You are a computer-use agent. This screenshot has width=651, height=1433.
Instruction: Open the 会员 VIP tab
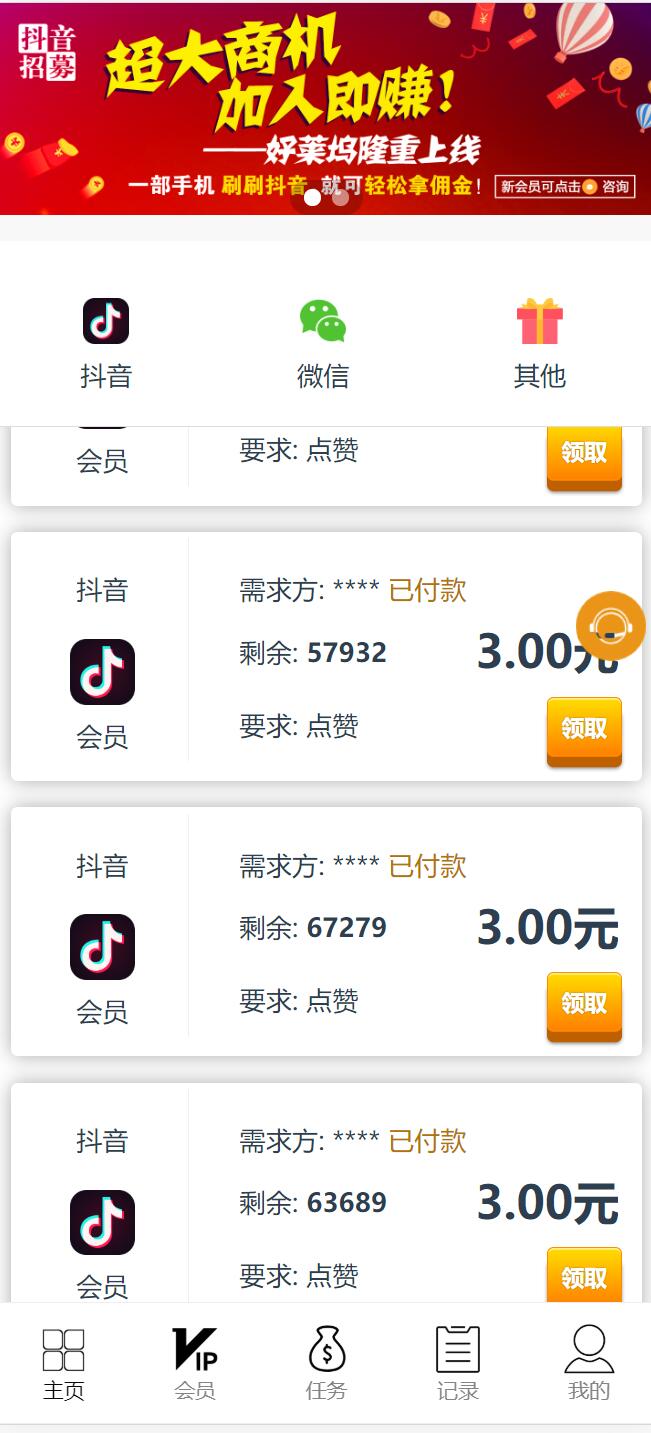click(194, 1364)
